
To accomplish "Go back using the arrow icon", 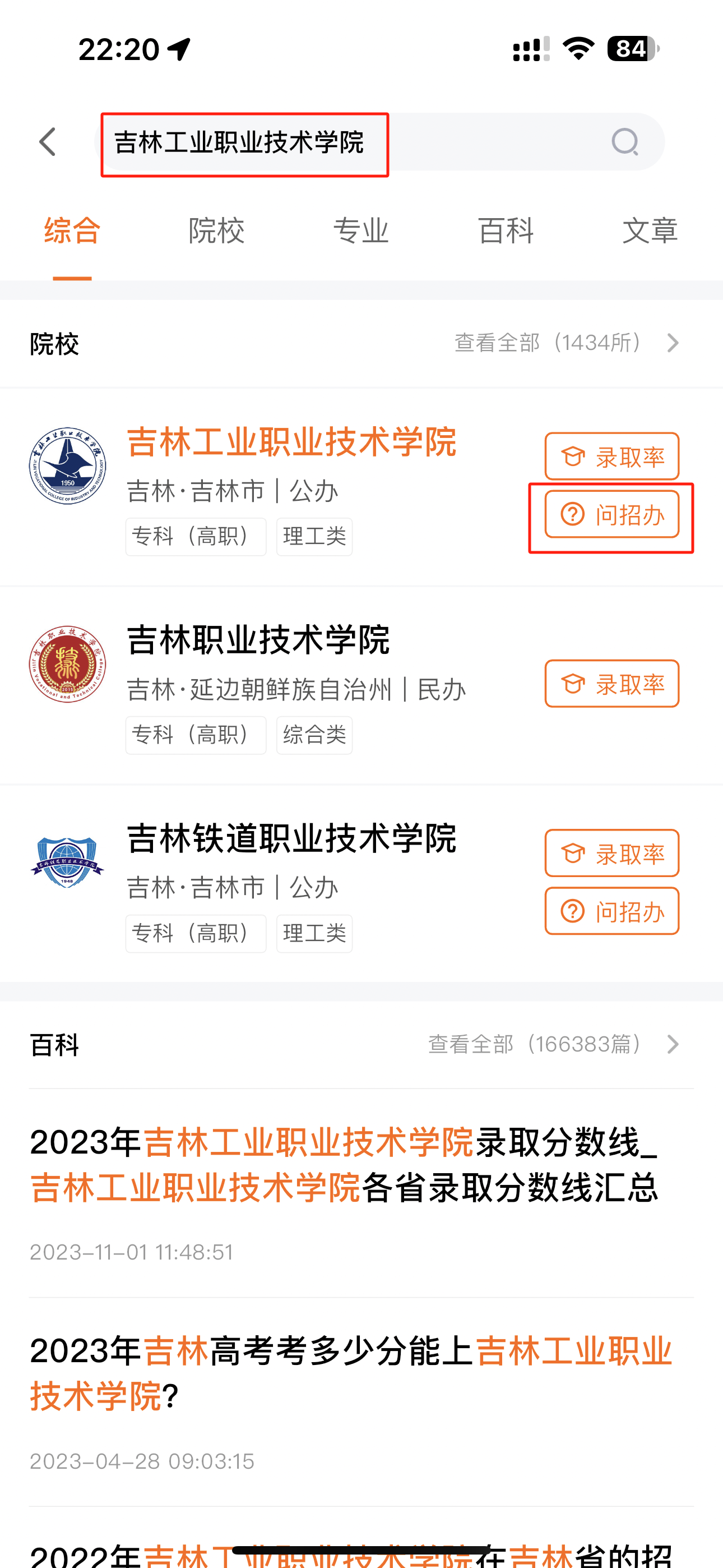I will [x=48, y=142].
